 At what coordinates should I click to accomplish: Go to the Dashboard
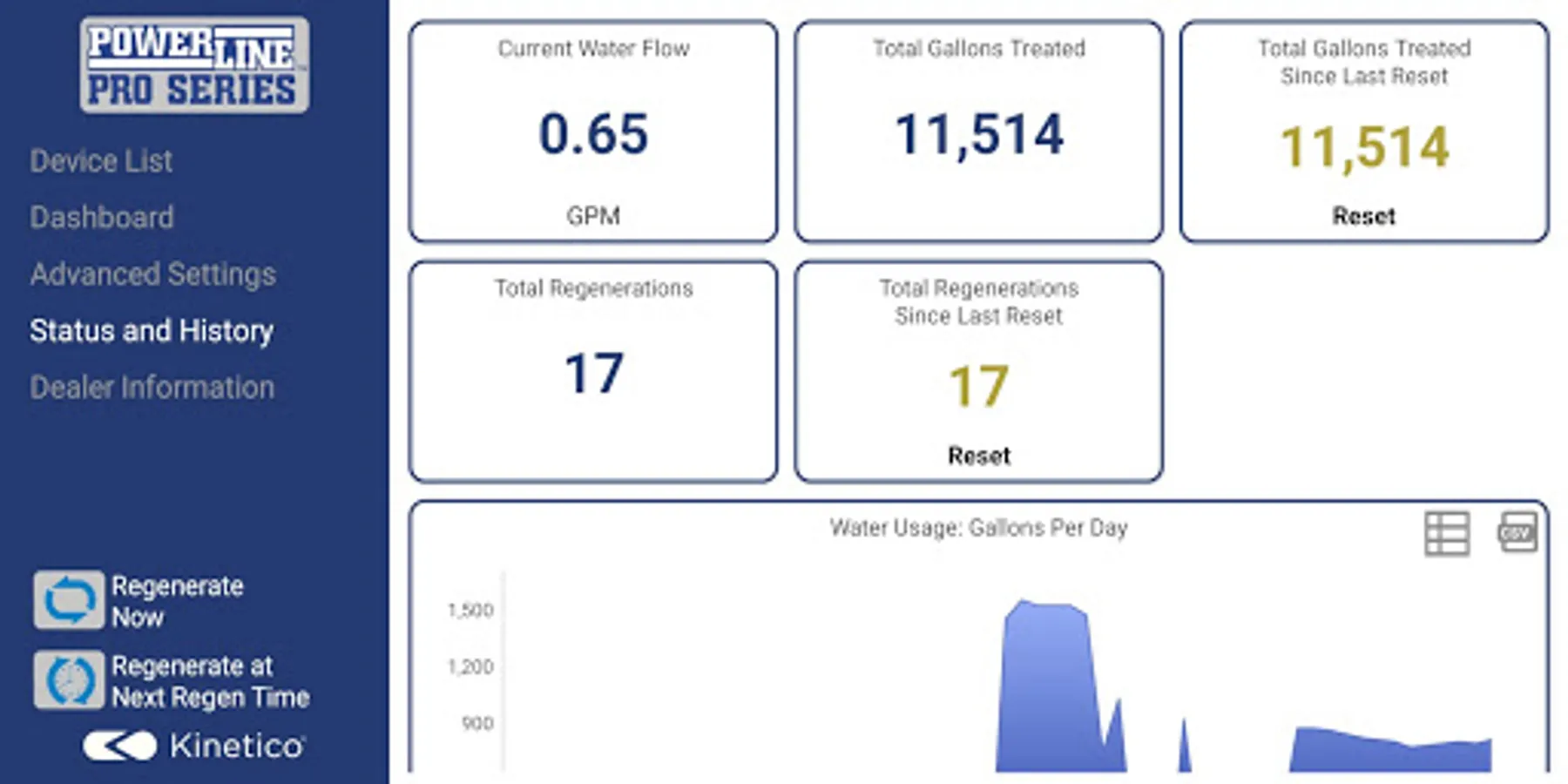pyautogui.click(x=102, y=218)
